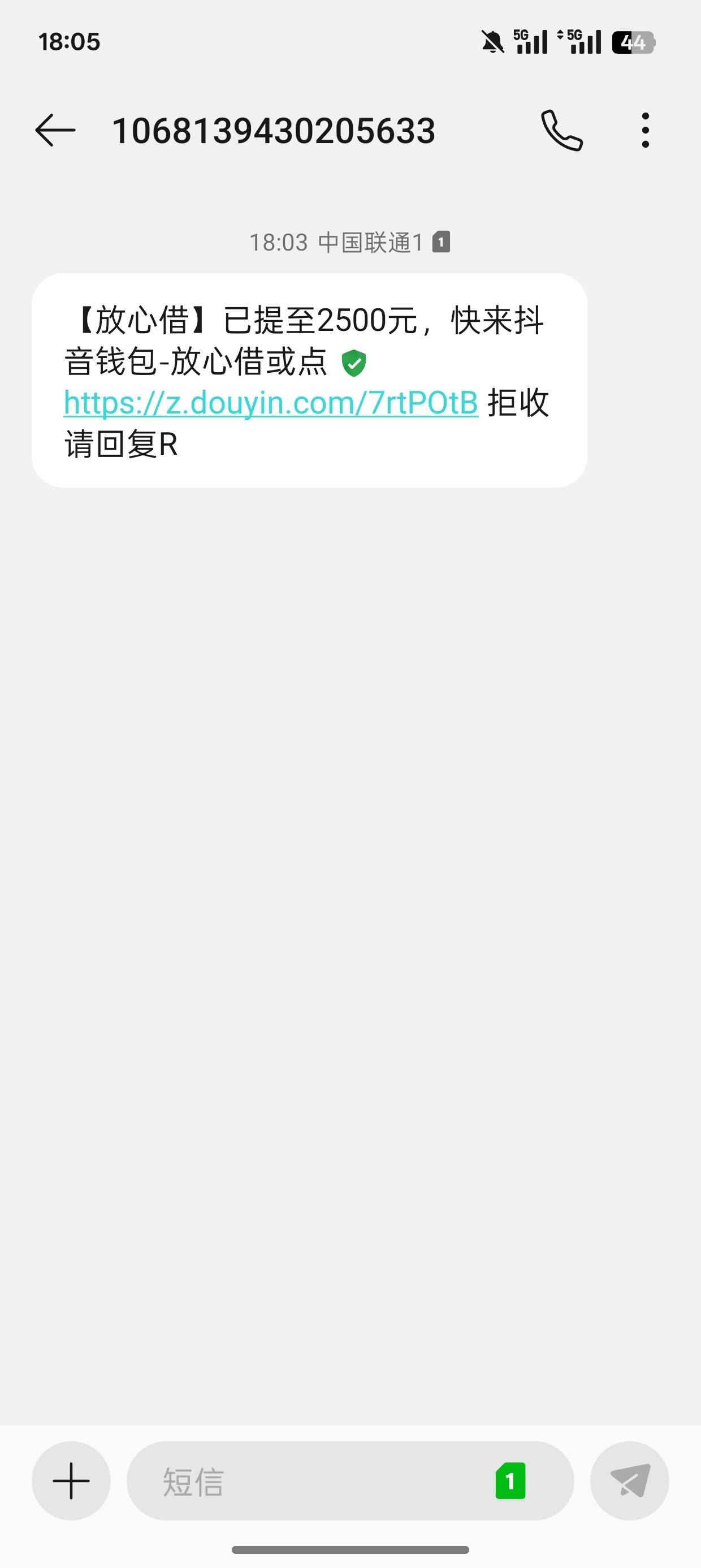Viewport: 701px width, 1568px height.
Task: Switch SIM card with green 1 icon
Action: (x=510, y=1480)
